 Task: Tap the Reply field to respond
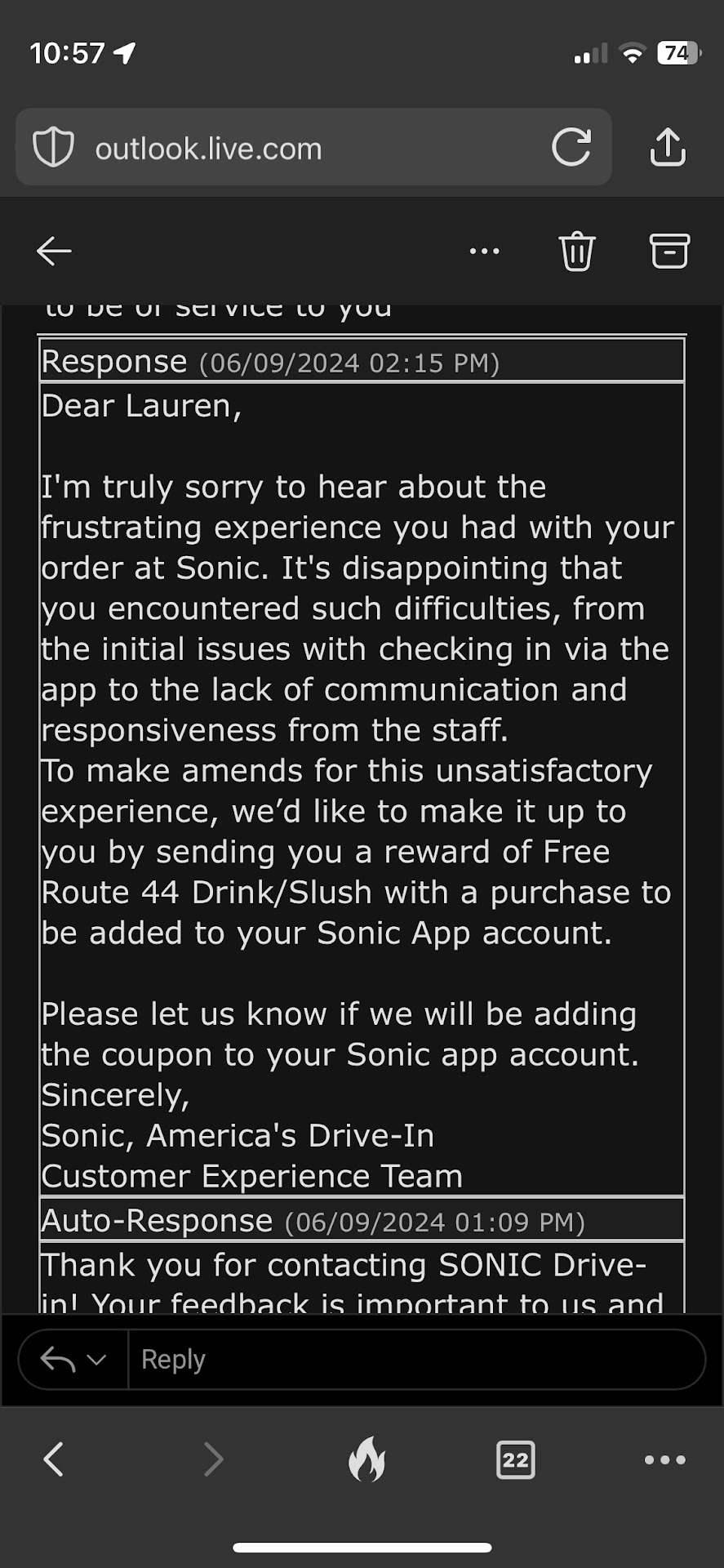416,1359
